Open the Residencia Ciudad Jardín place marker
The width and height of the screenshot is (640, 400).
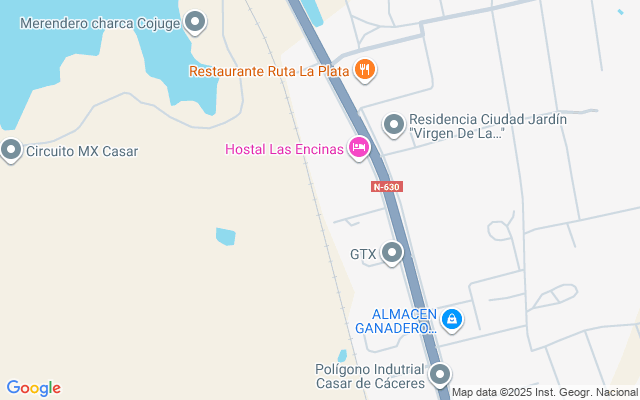[x=394, y=125]
